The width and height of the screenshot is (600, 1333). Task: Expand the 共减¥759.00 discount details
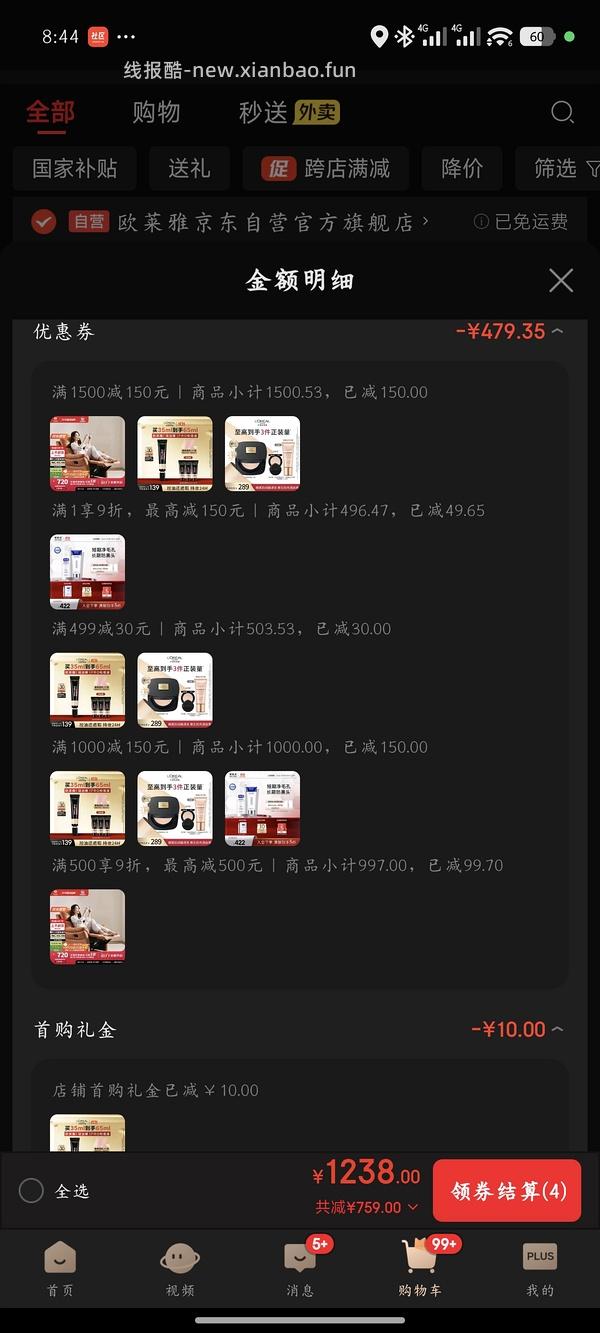(366, 1207)
